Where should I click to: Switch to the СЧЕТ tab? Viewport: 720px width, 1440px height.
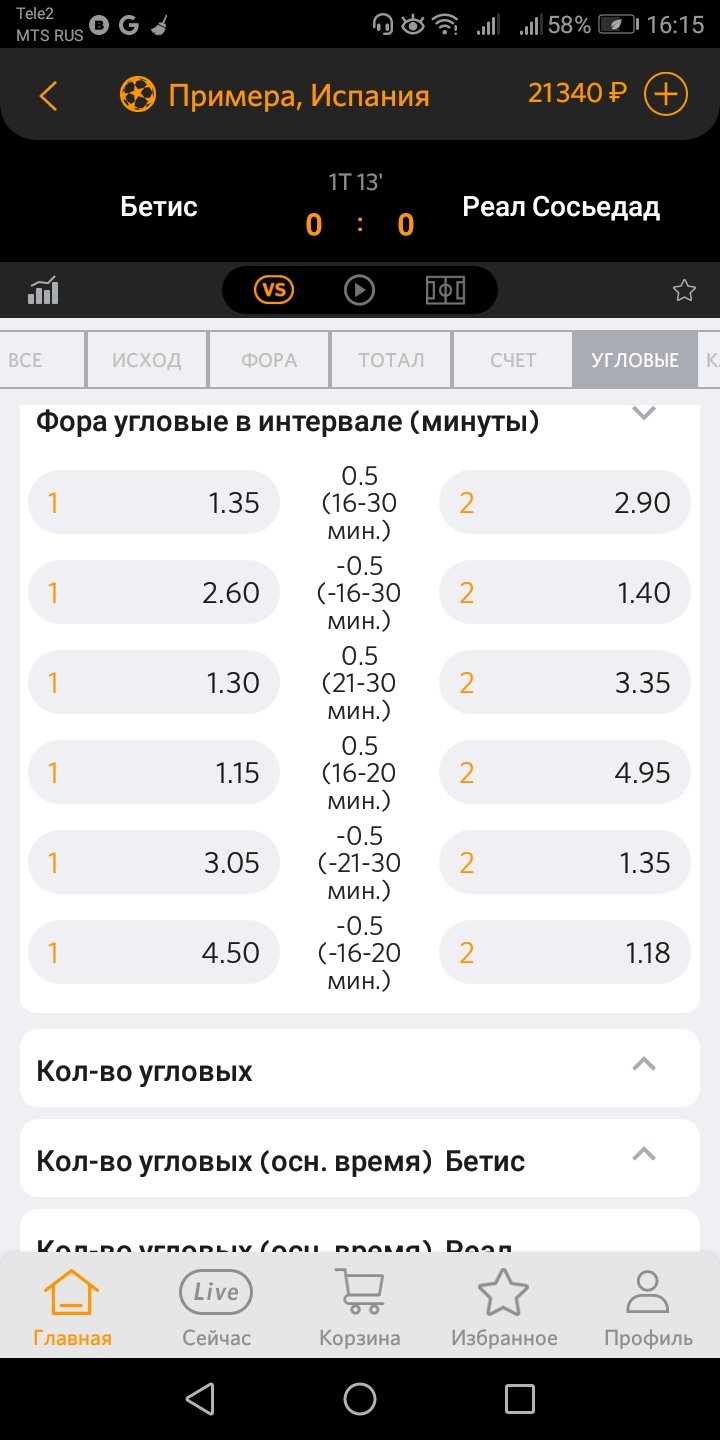[513, 360]
